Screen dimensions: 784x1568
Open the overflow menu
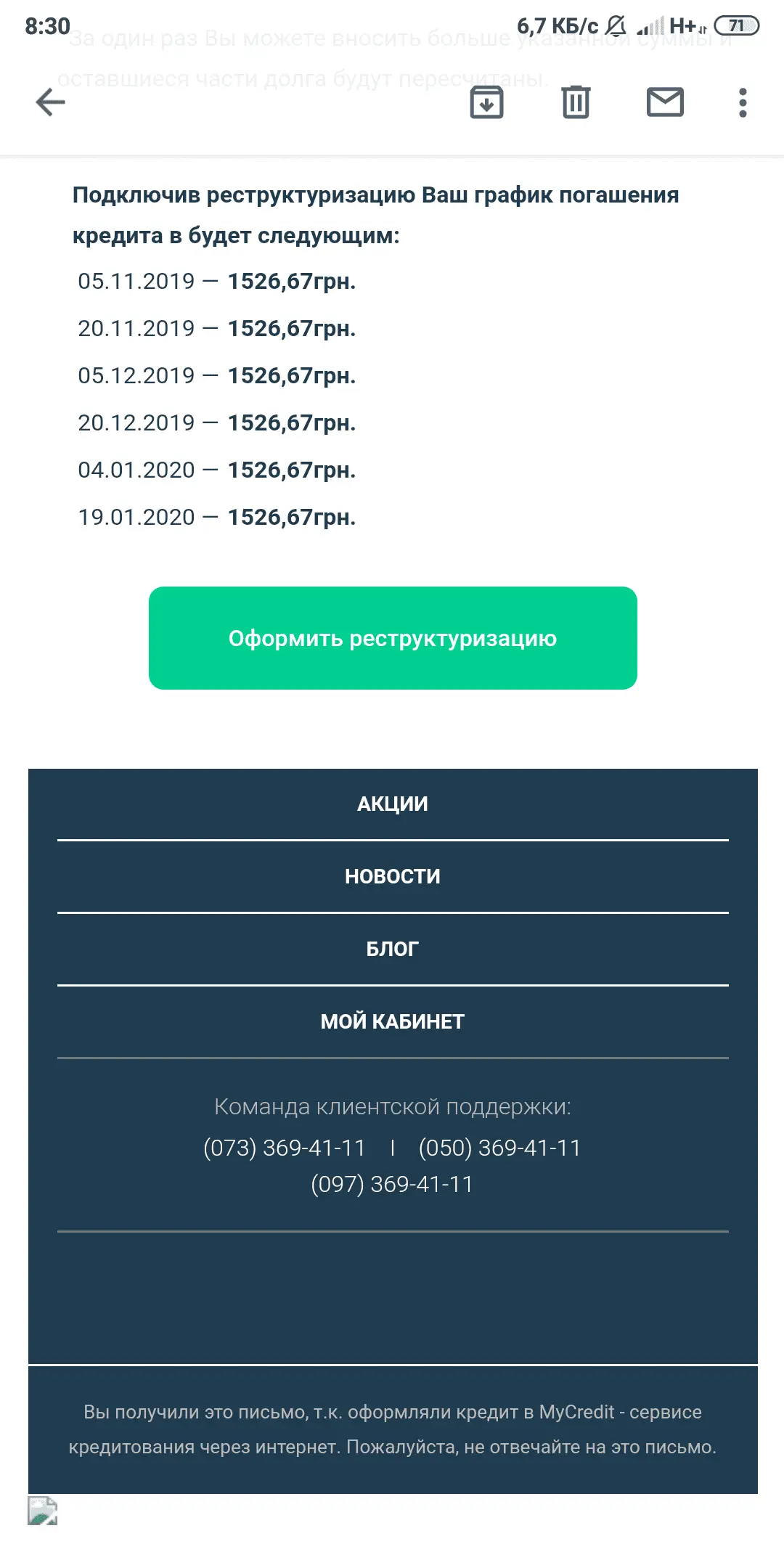click(x=742, y=102)
